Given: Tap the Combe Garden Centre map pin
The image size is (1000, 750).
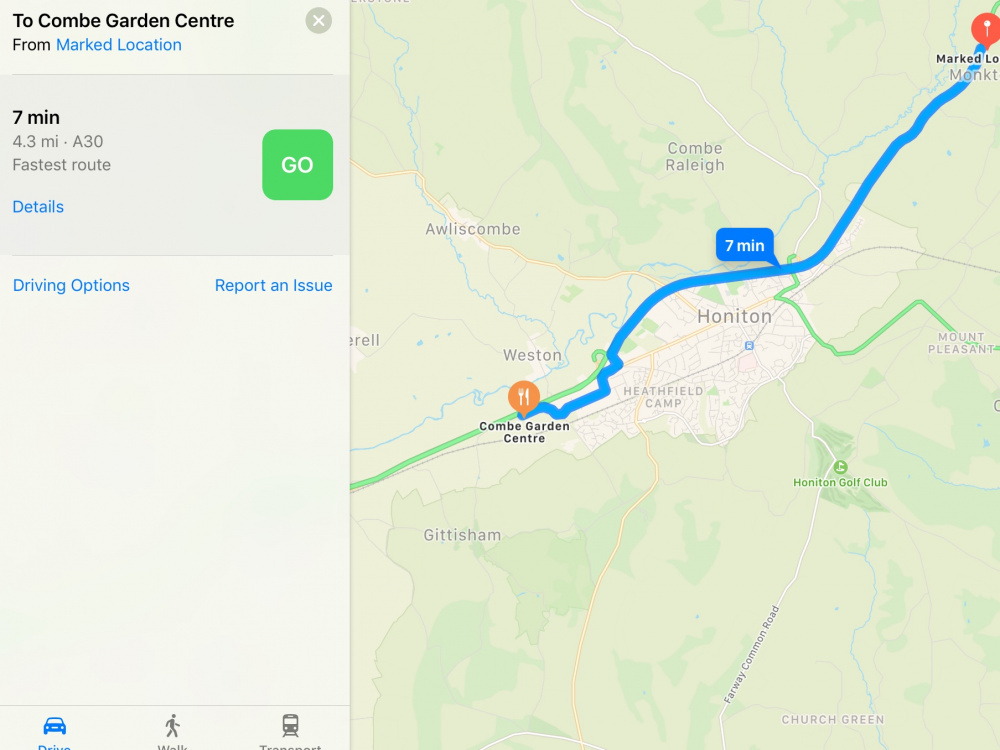Looking at the screenshot, I should coord(523,398).
